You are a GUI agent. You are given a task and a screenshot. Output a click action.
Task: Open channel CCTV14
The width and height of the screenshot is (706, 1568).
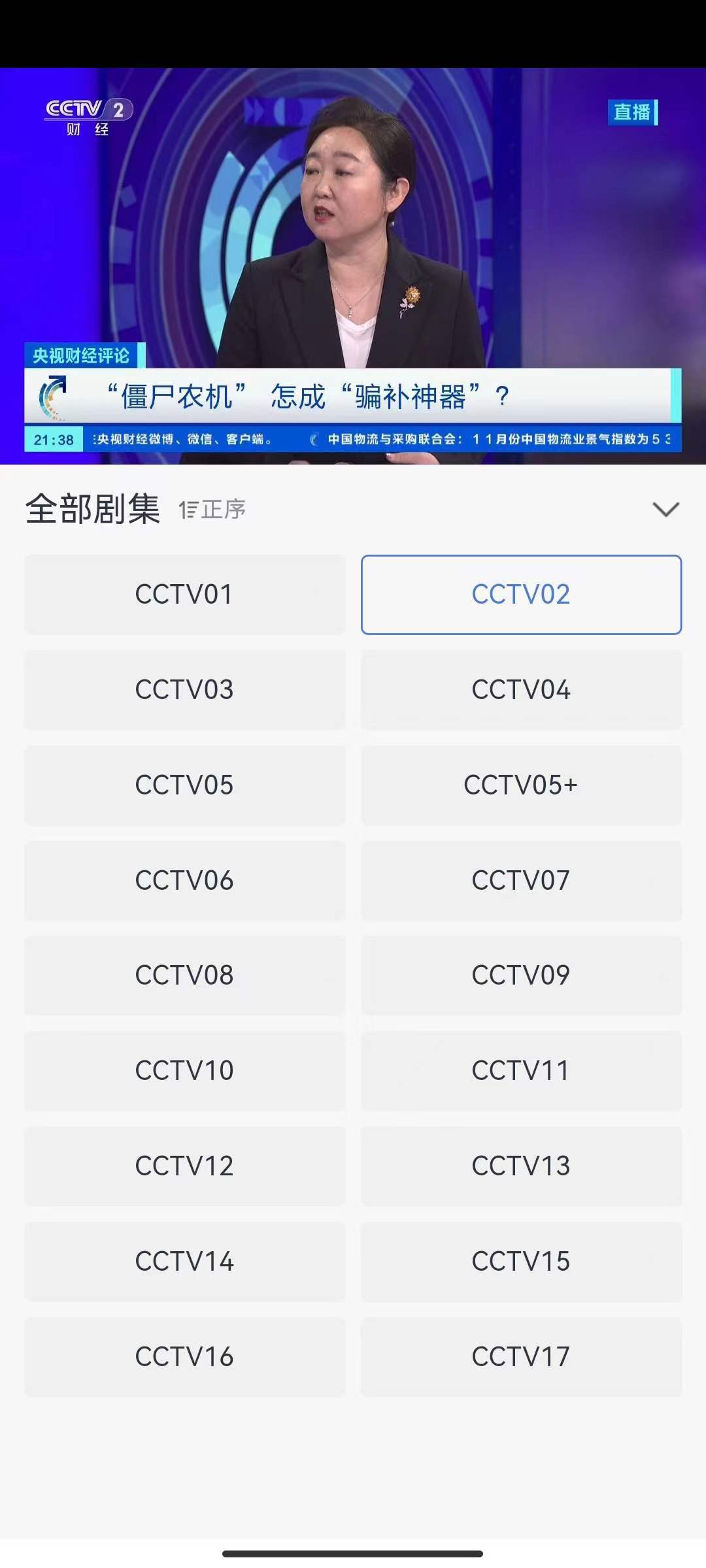pyautogui.click(x=184, y=1262)
